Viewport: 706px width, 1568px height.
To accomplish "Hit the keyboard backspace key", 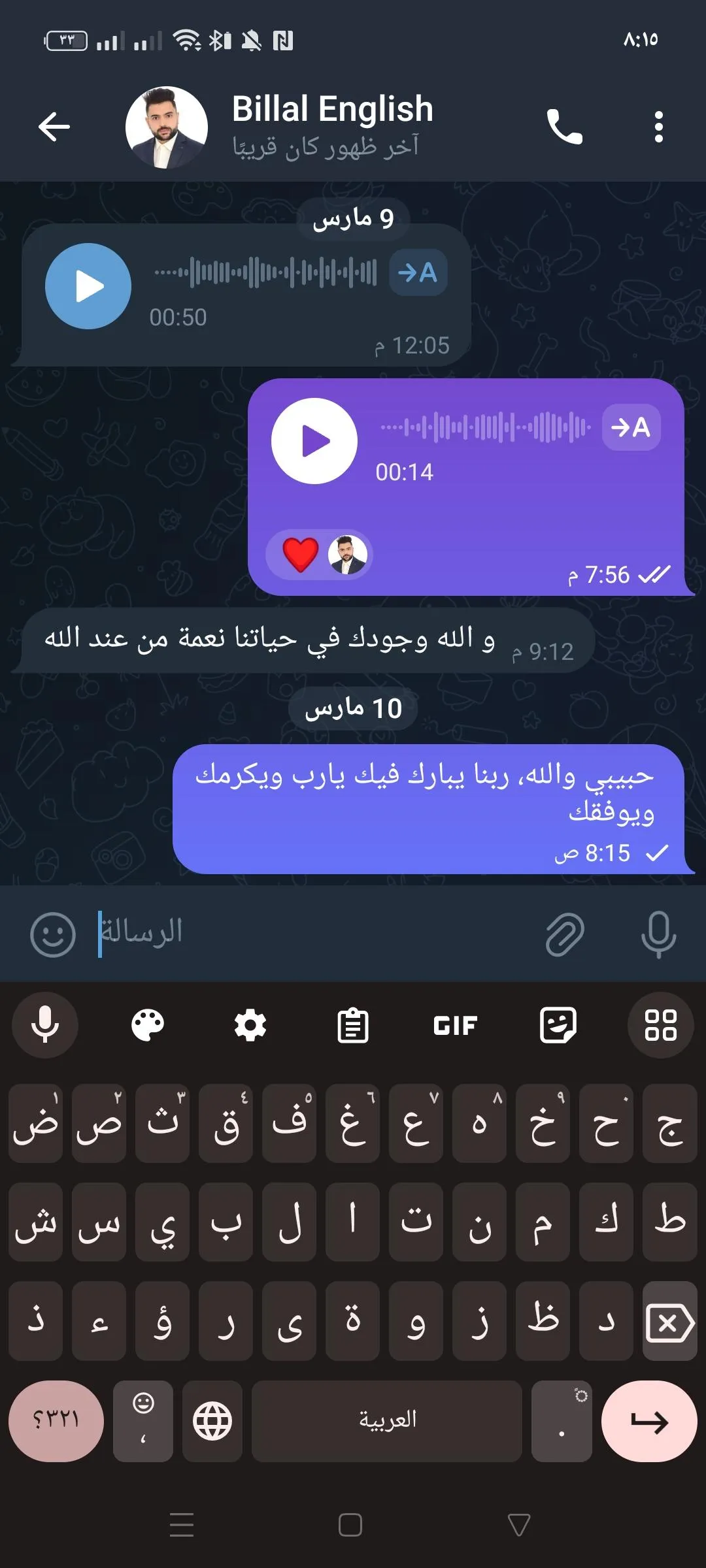I will click(x=670, y=1320).
